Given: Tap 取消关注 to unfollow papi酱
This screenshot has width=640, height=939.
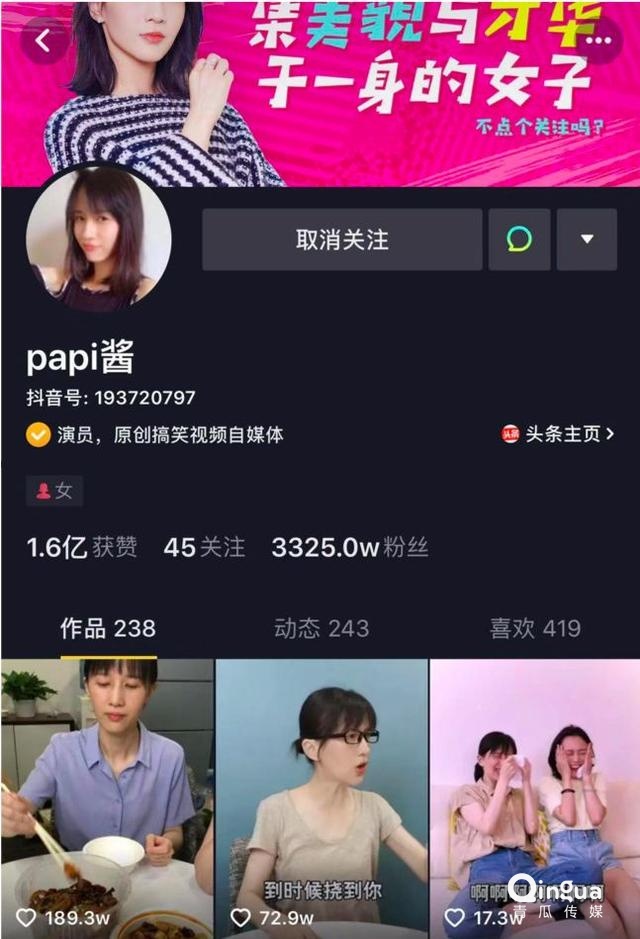Looking at the screenshot, I should (342, 240).
